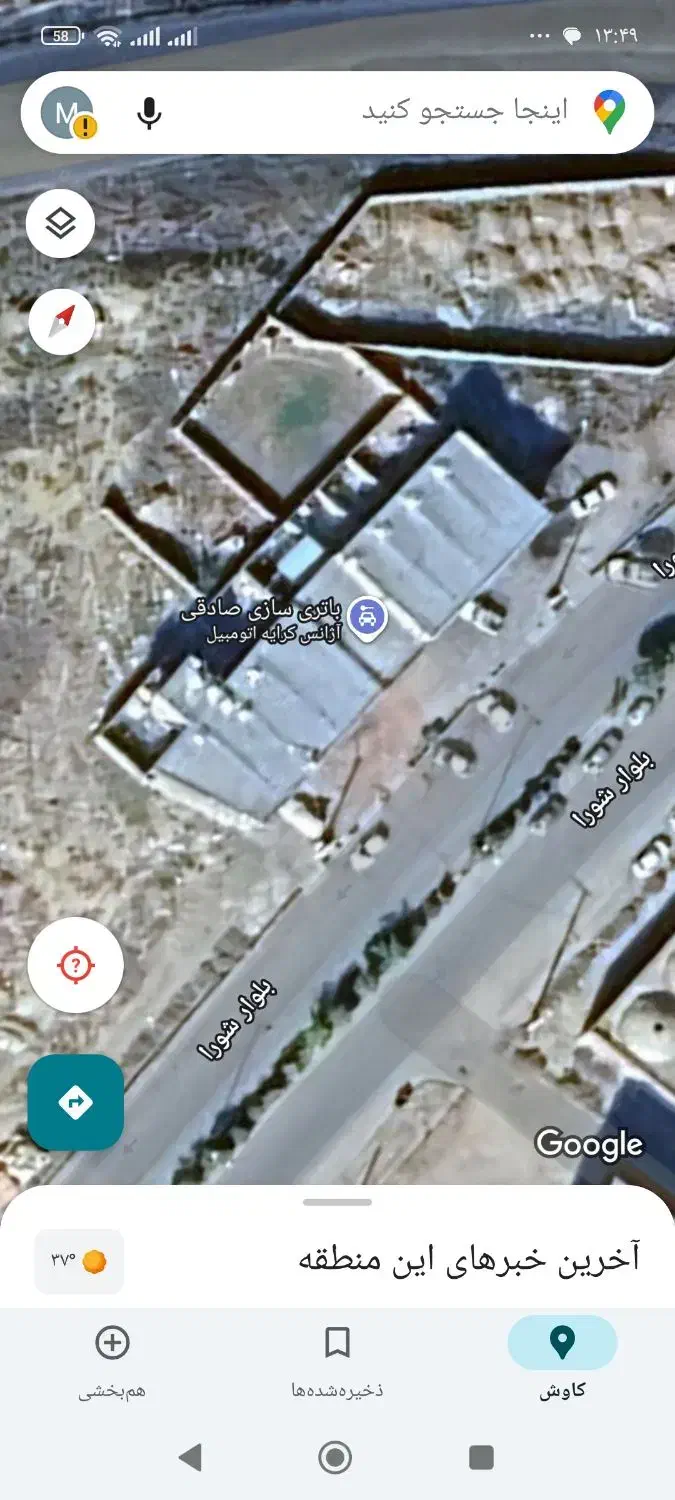Switch to the ذخیره‌شده‌ها tab
Viewport: 675px width, 1500px height.
click(x=337, y=1357)
